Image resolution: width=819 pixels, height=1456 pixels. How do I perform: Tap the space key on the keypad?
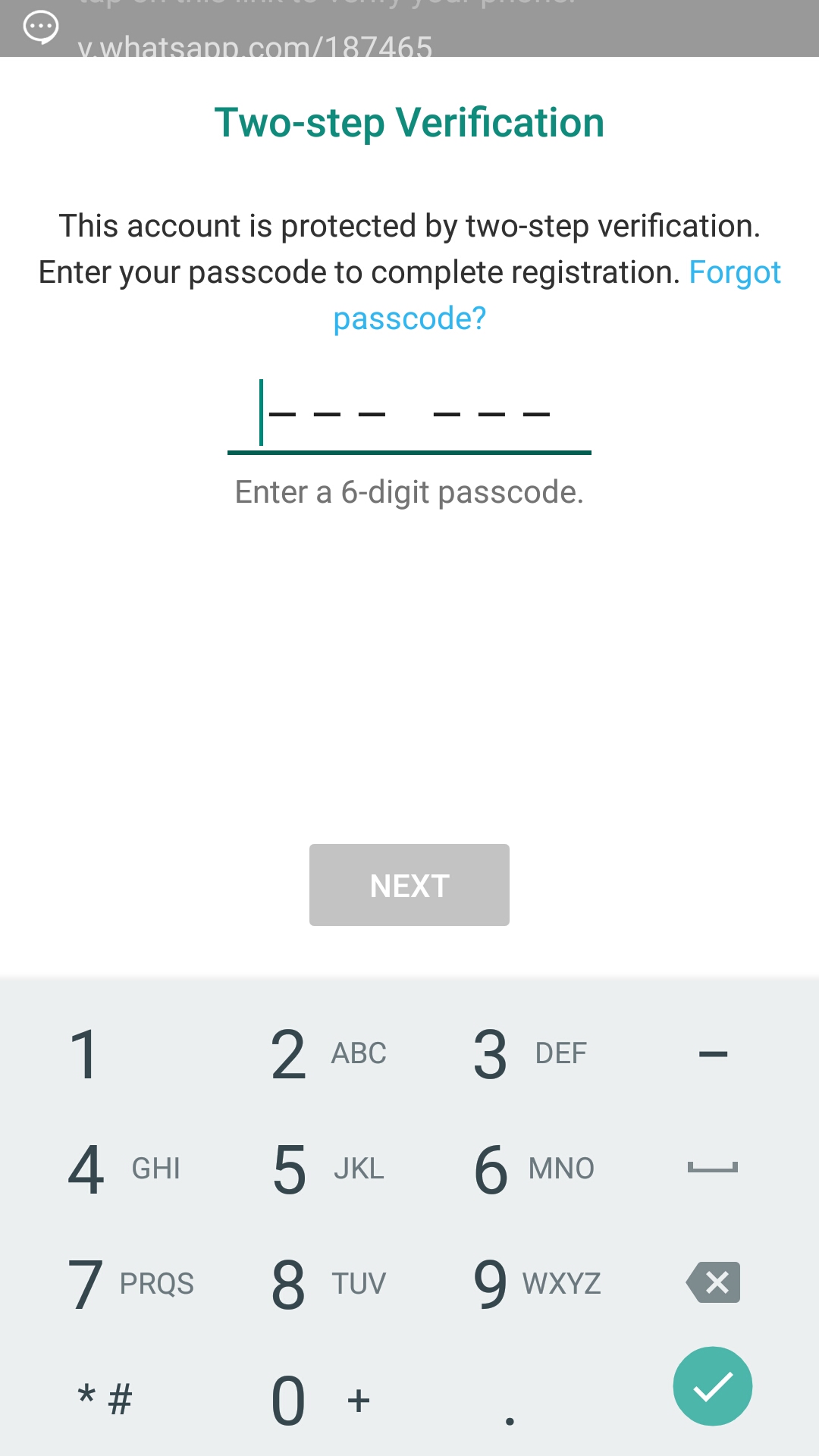[x=713, y=1168]
